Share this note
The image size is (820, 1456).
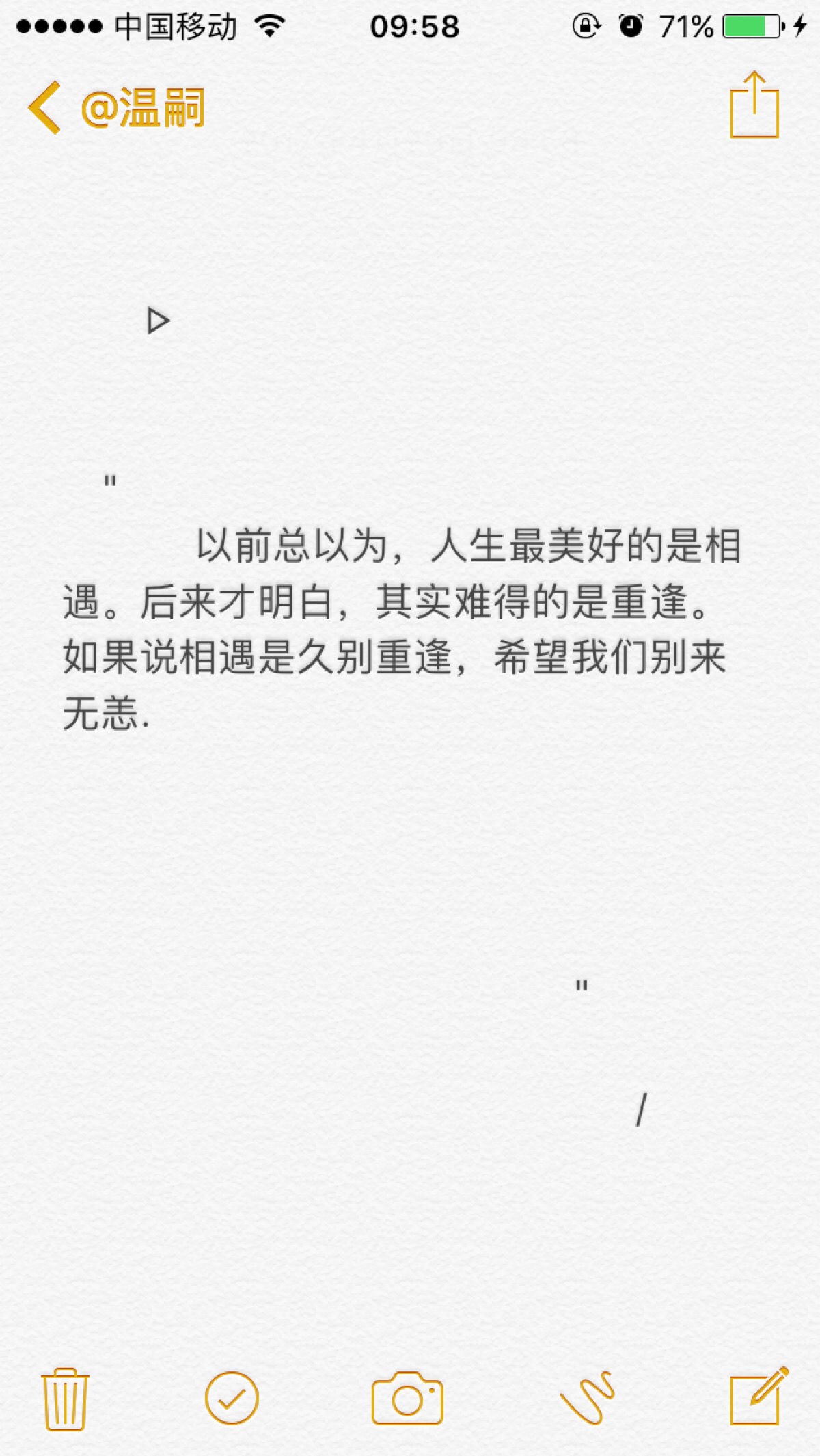pos(754,106)
